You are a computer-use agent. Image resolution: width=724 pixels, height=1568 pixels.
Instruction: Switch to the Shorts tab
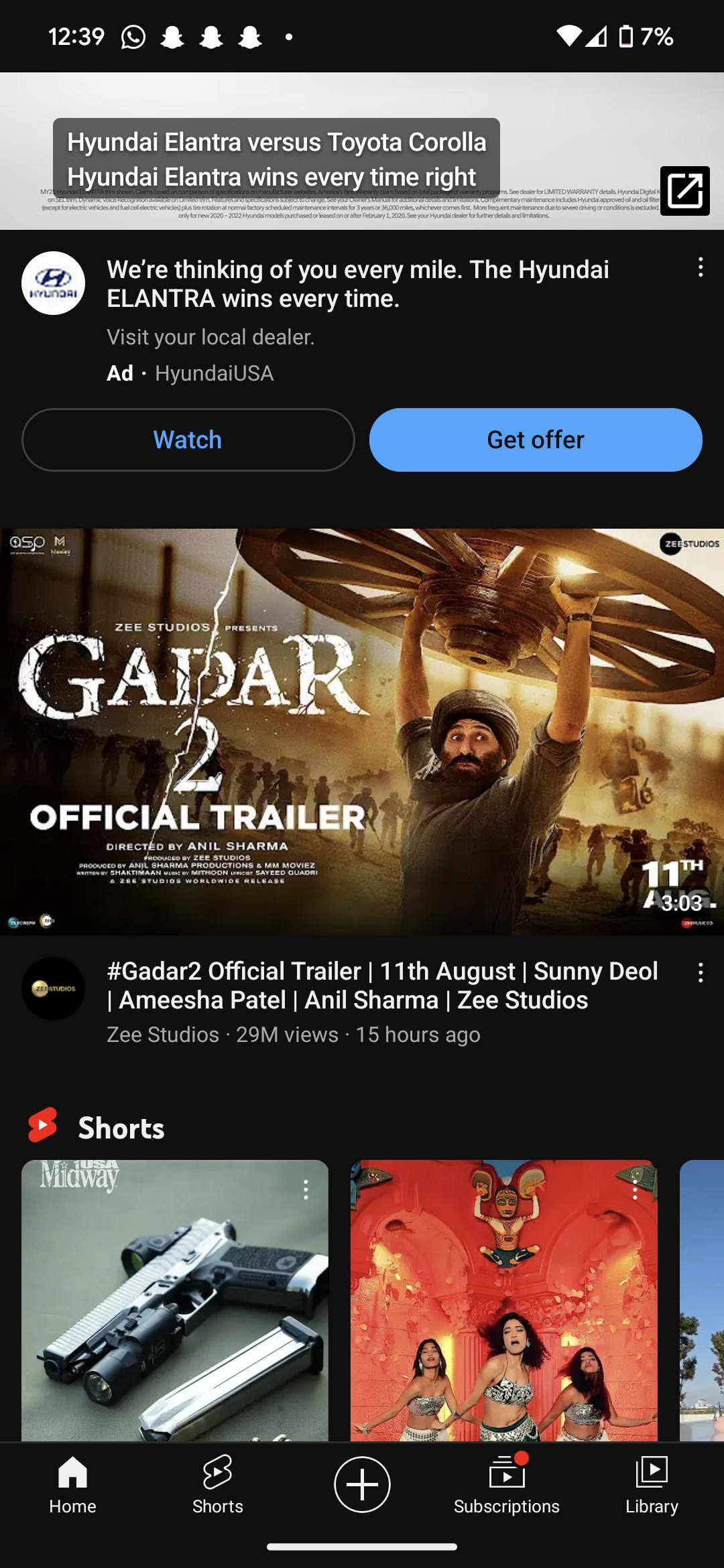pyautogui.click(x=217, y=1485)
